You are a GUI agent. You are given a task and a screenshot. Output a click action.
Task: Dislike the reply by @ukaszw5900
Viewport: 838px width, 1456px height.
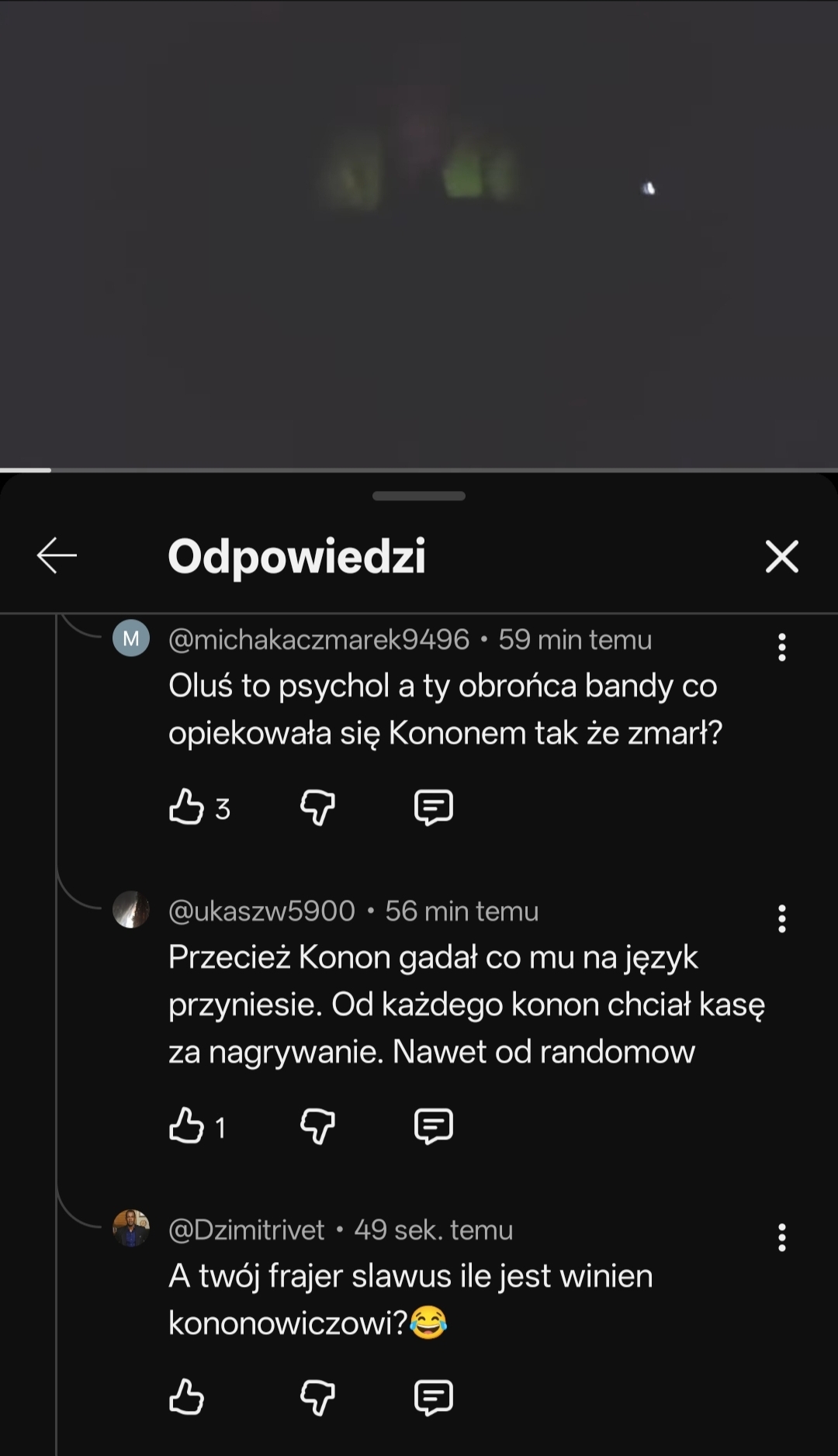(x=317, y=1126)
